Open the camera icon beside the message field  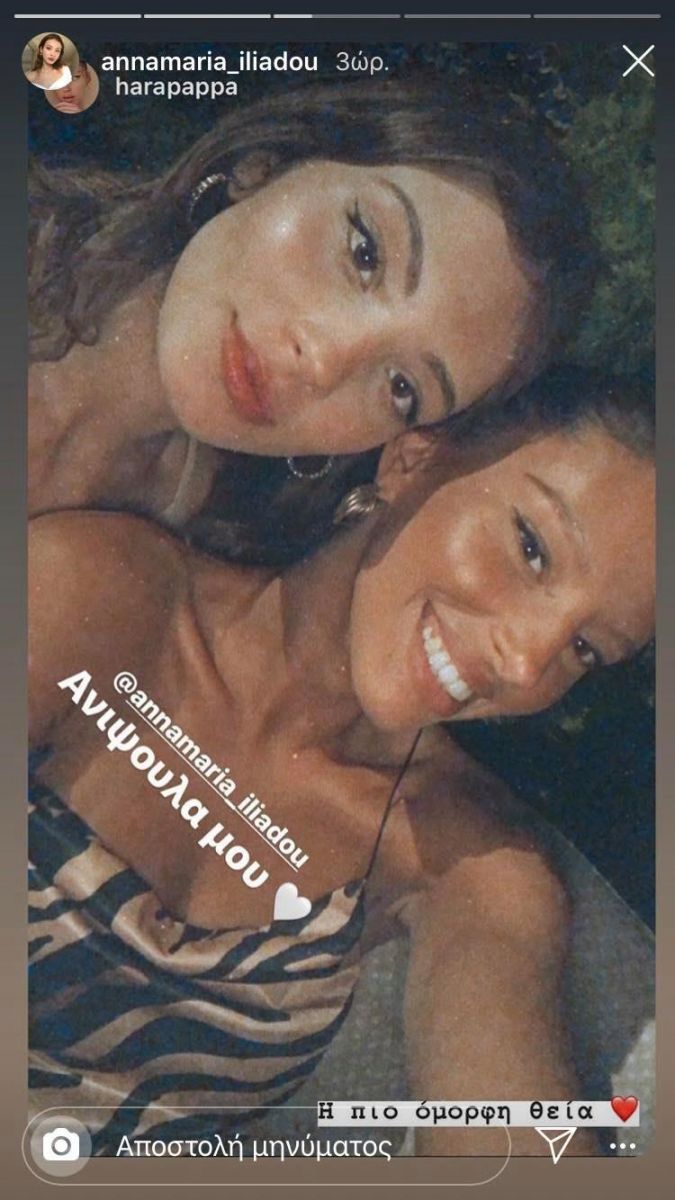point(61,1145)
